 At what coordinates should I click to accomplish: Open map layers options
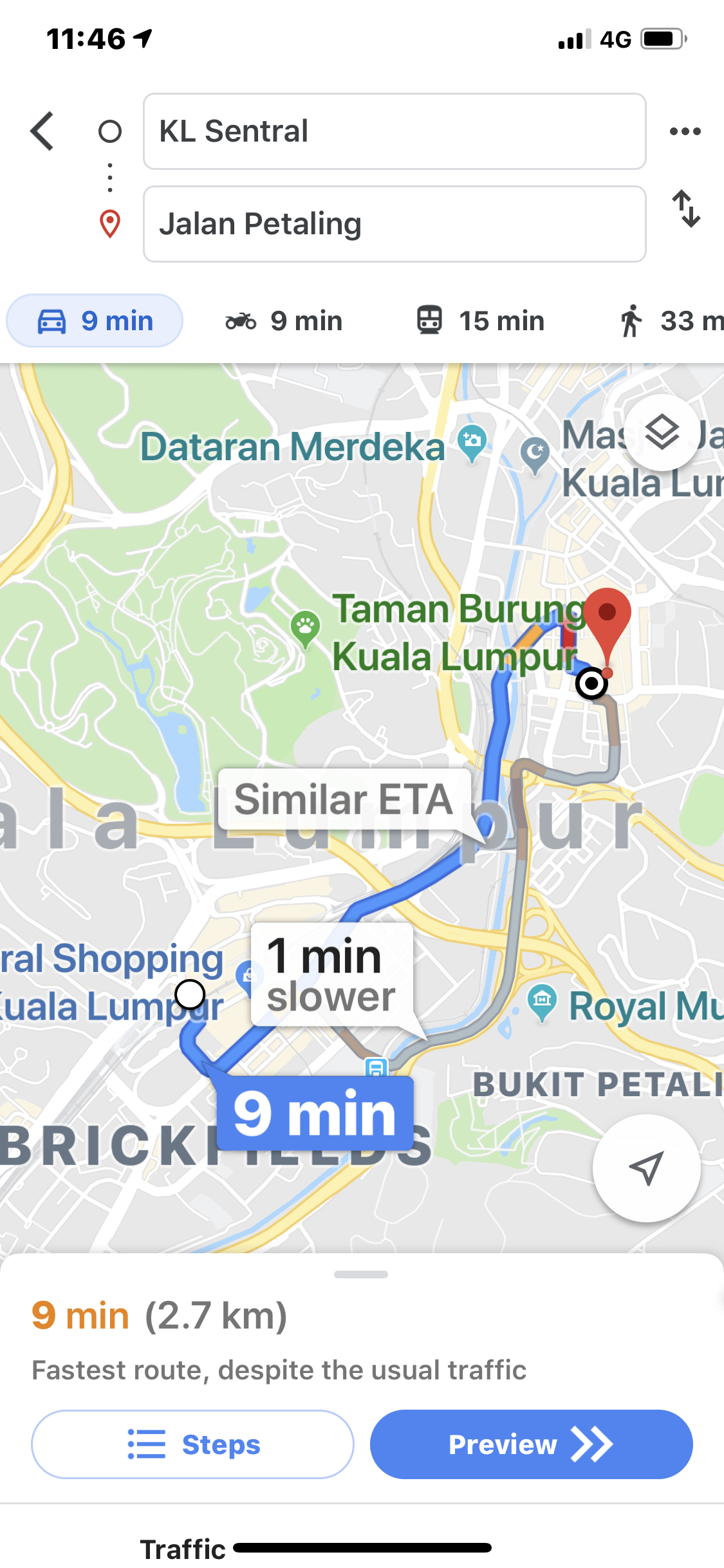662,433
